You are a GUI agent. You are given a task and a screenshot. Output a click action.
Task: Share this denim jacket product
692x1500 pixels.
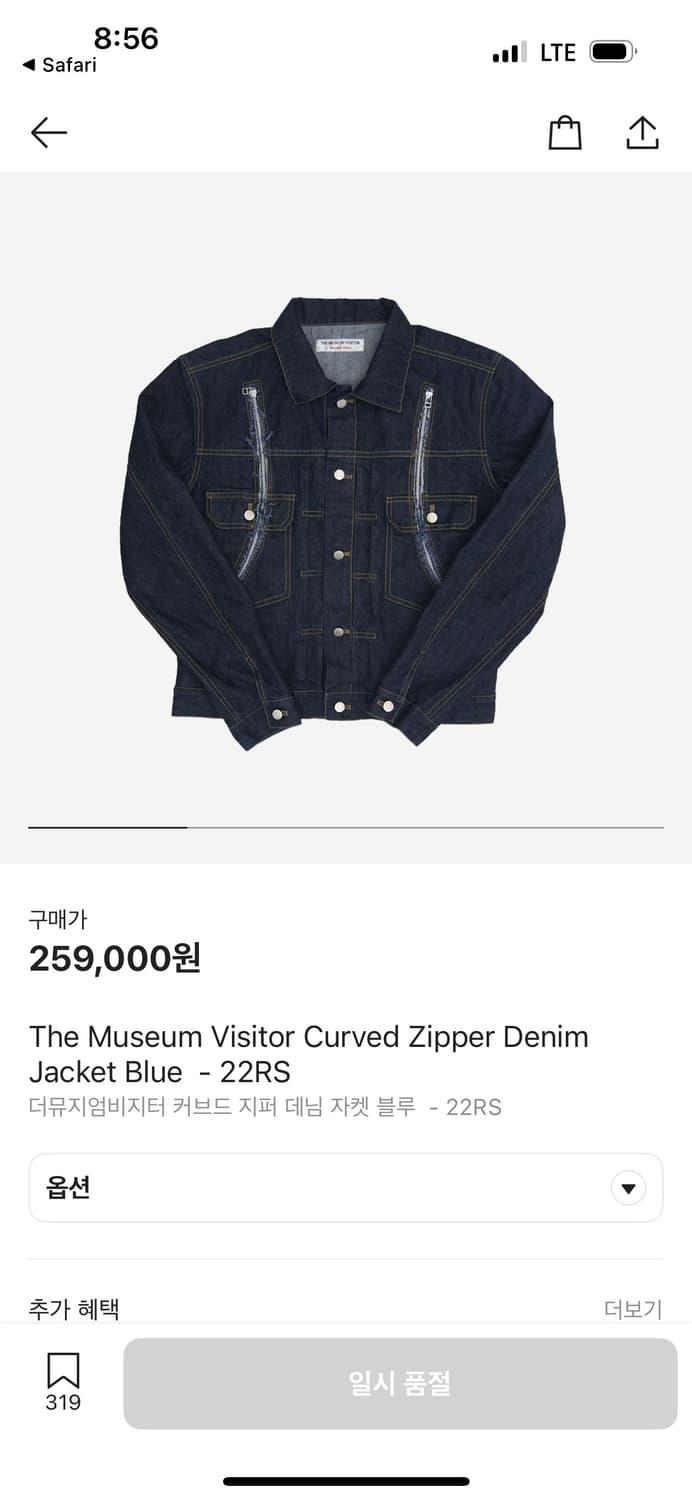pos(642,133)
